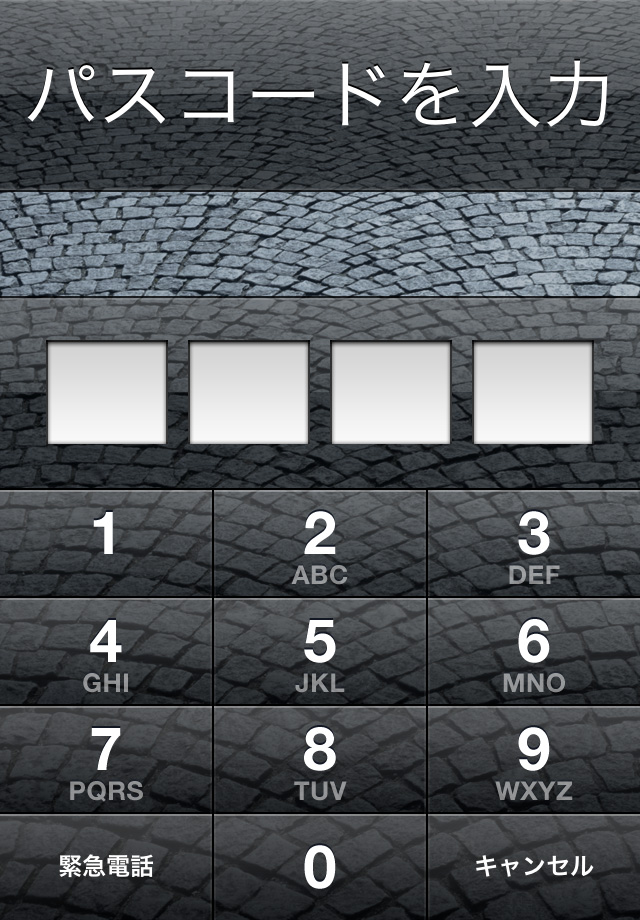The height and width of the screenshot is (920, 640).
Task: Enter digit 2 (ABC) on the keypad
Action: 320,546
